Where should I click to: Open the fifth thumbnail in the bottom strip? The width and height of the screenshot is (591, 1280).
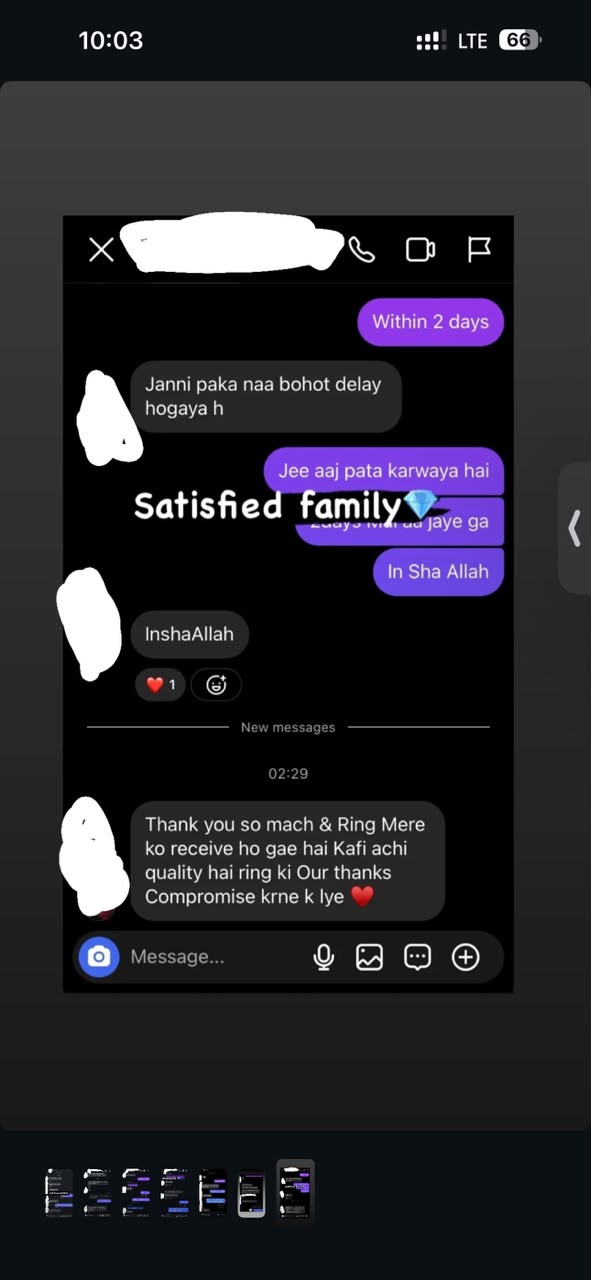click(x=213, y=1193)
